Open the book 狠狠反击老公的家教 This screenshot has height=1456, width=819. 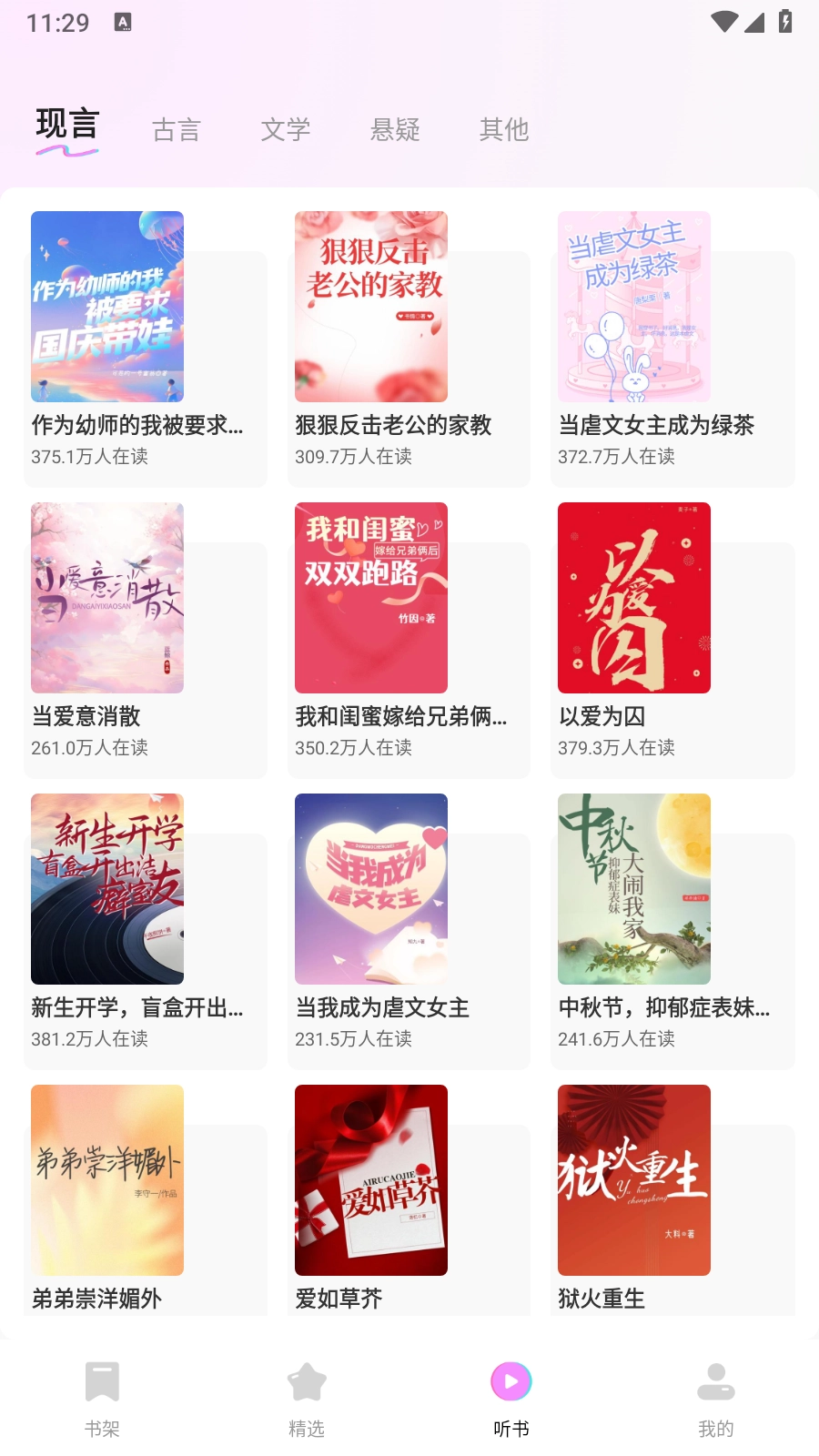coord(371,308)
